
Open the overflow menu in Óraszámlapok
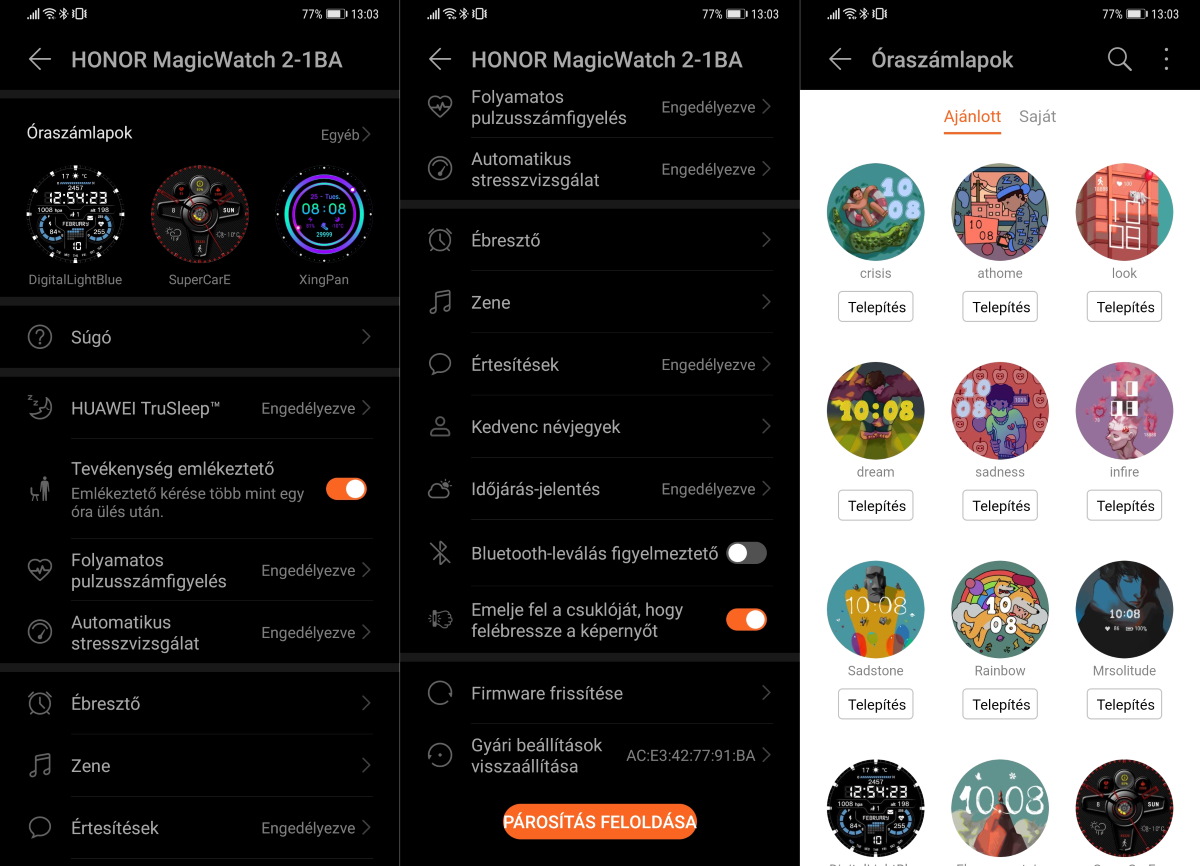(1166, 59)
